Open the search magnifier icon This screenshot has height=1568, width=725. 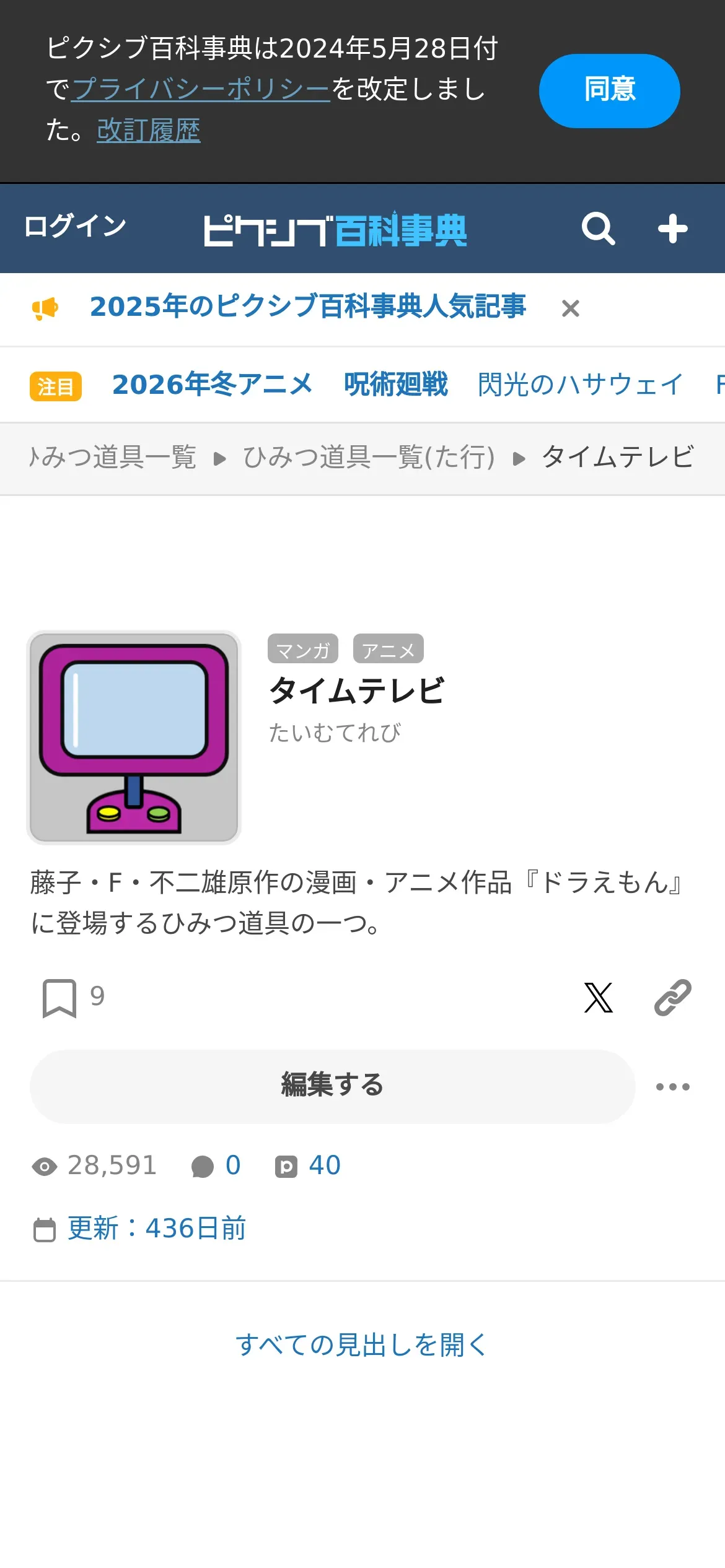(598, 229)
